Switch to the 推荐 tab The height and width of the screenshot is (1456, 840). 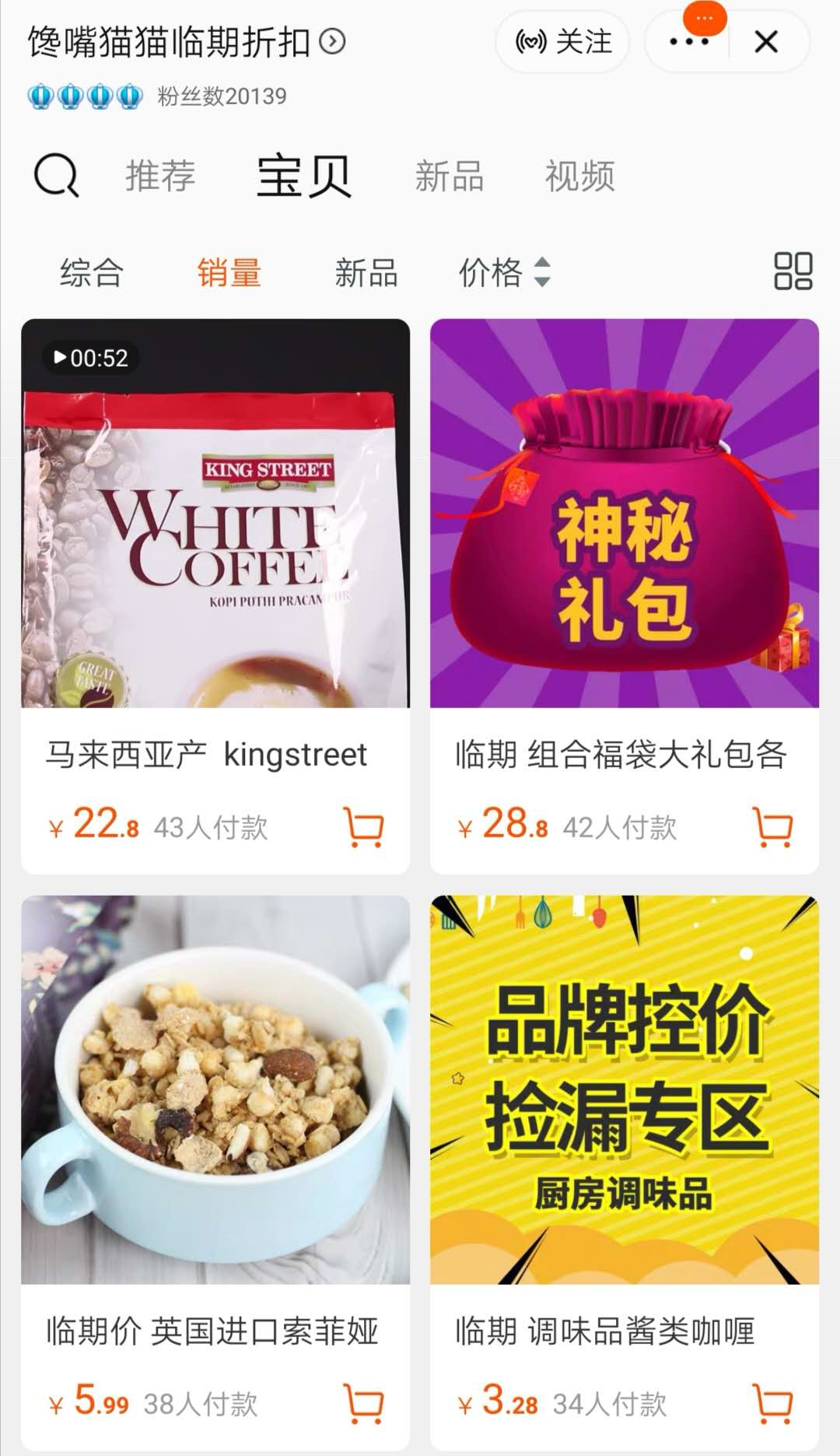pos(160,175)
